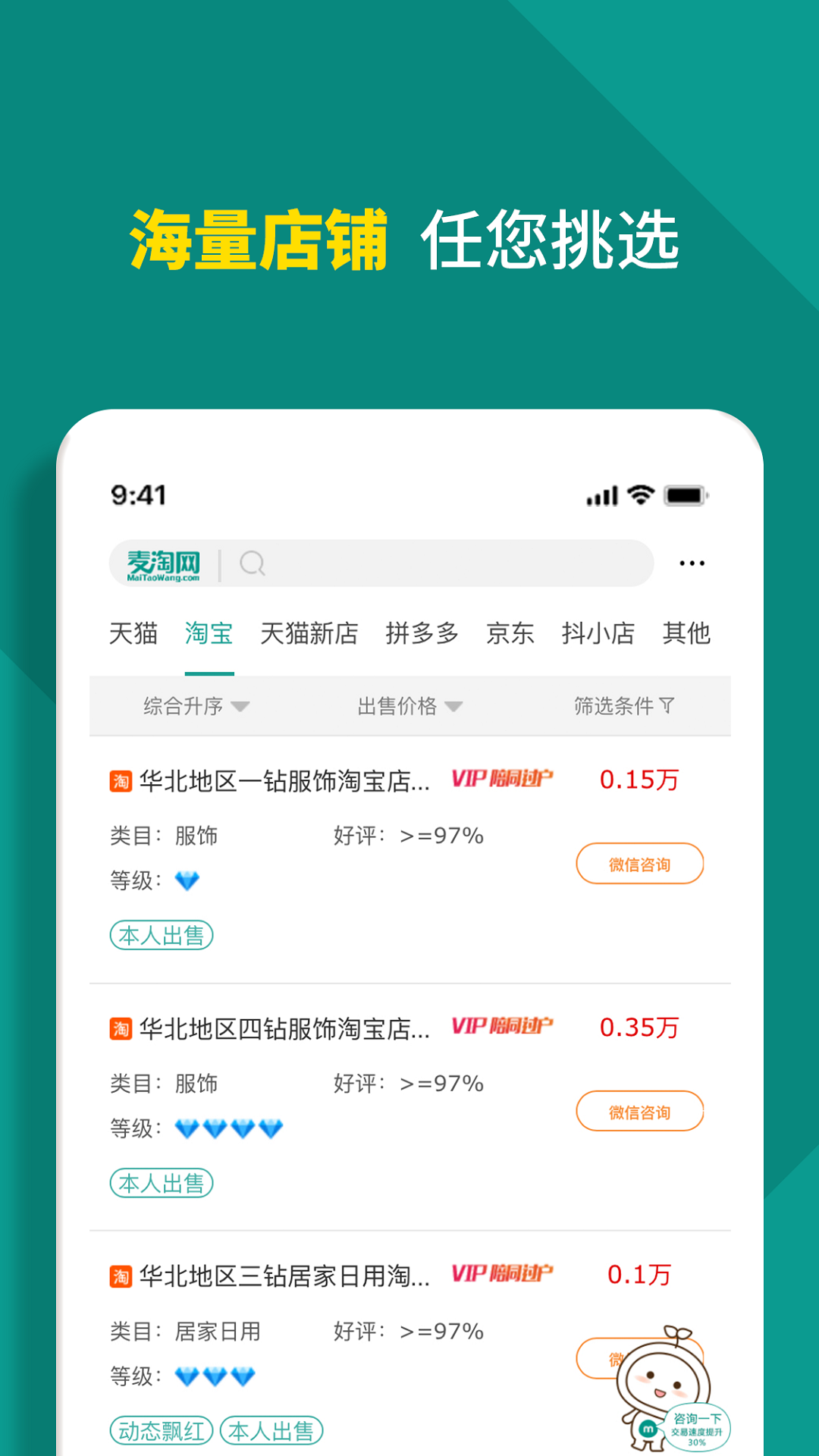Click the VIP陪同过户 badge on third listing
819x1456 pixels.
(x=502, y=1274)
